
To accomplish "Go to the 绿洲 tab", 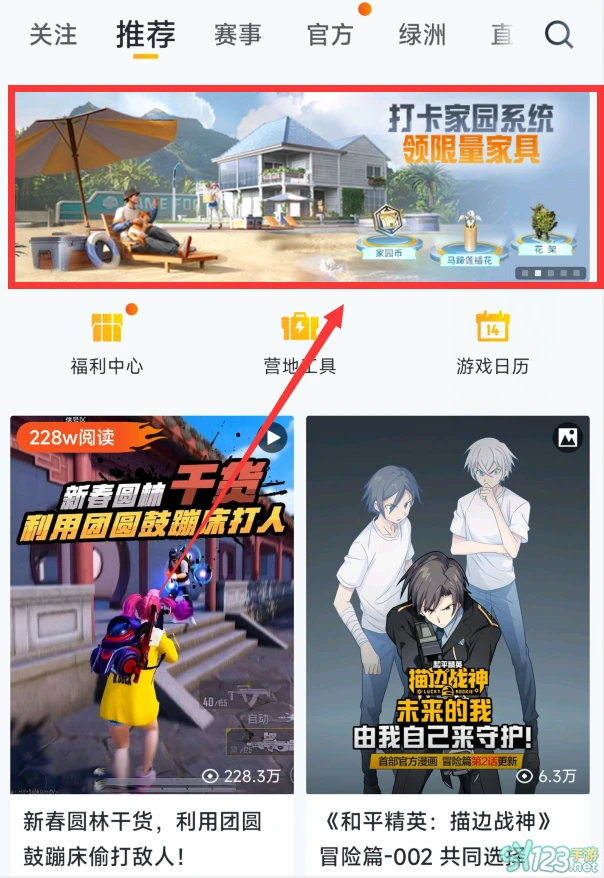I will pyautogui.click(x=421, y=36).
